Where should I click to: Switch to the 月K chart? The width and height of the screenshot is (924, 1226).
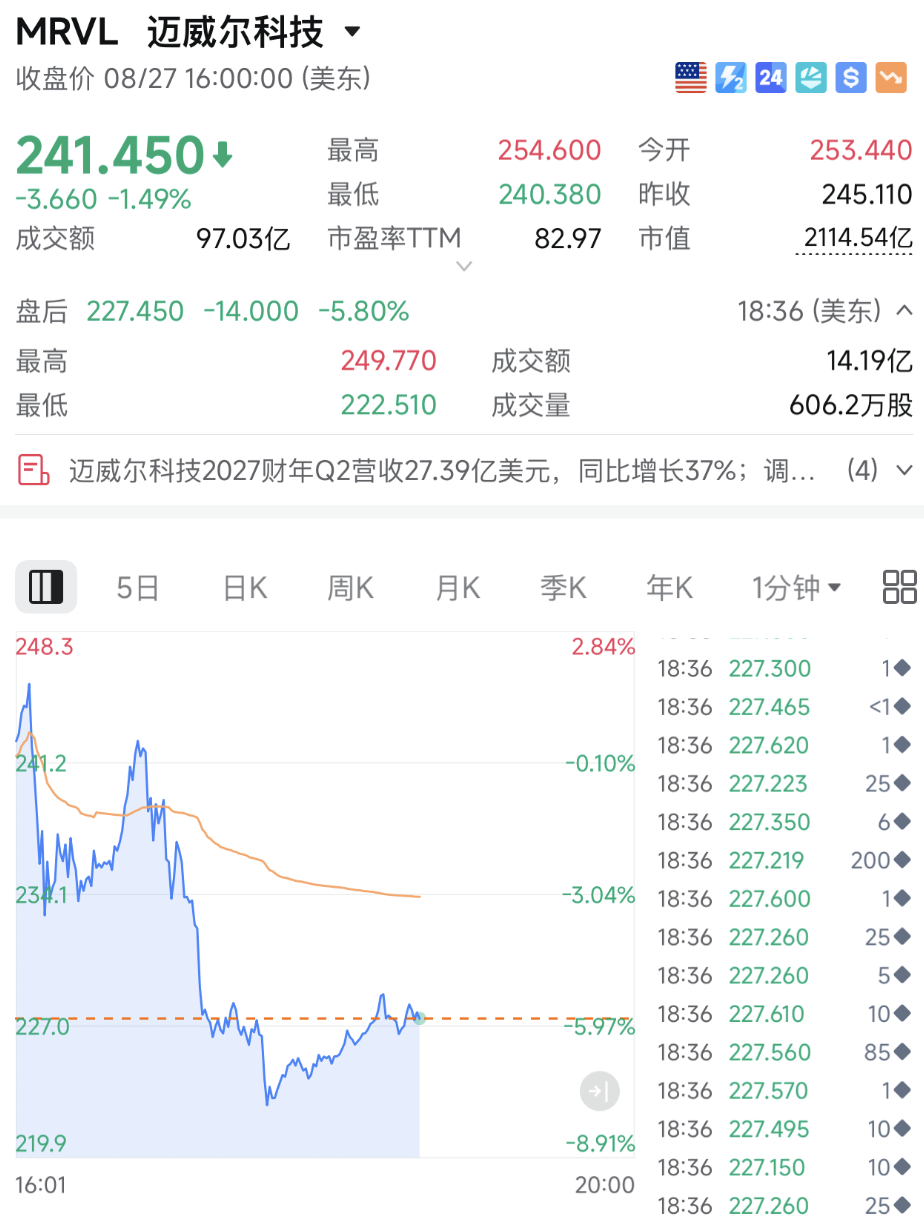click(x=457, y=588)
